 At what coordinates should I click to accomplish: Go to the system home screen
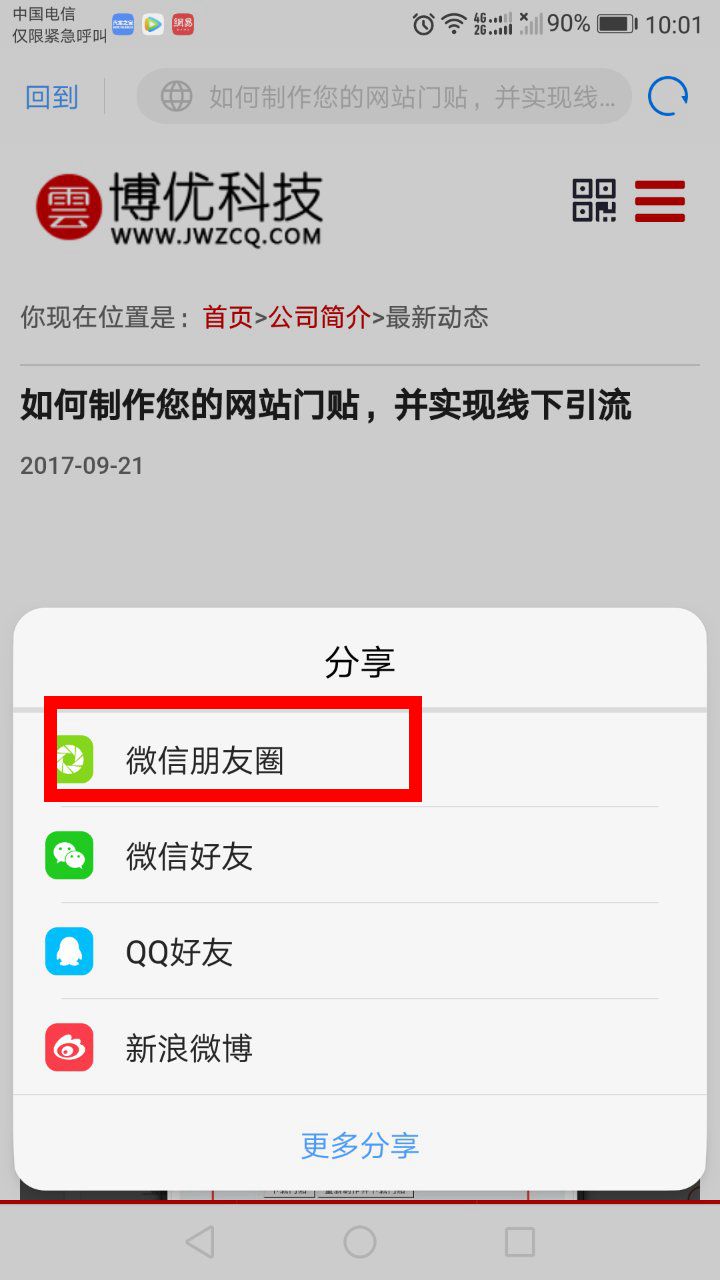click(x=360, y=1242)
